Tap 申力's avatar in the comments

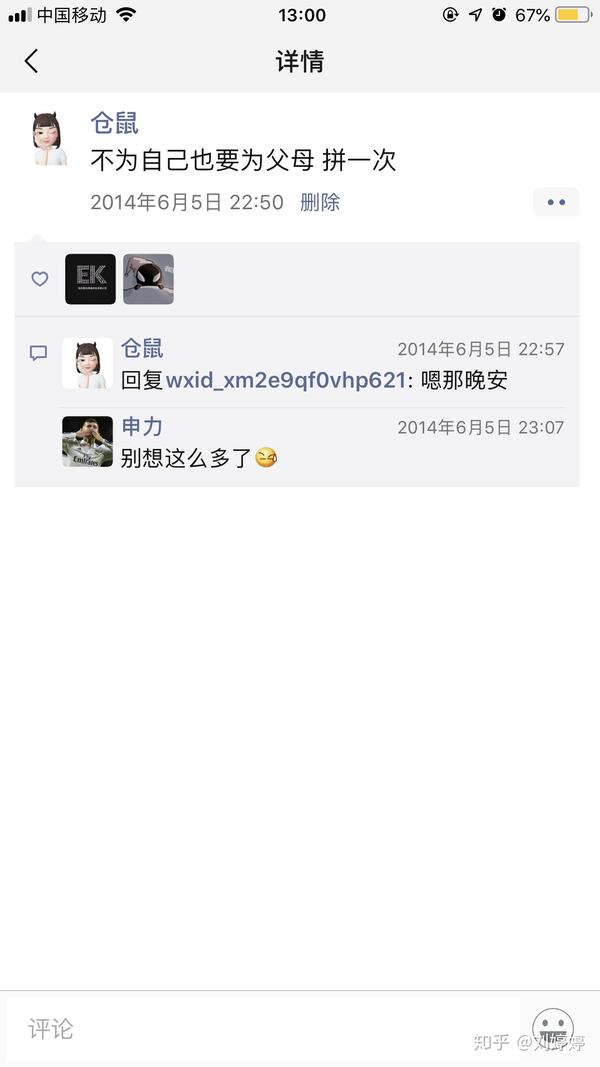pyautogui.click(x=87, y=442)
